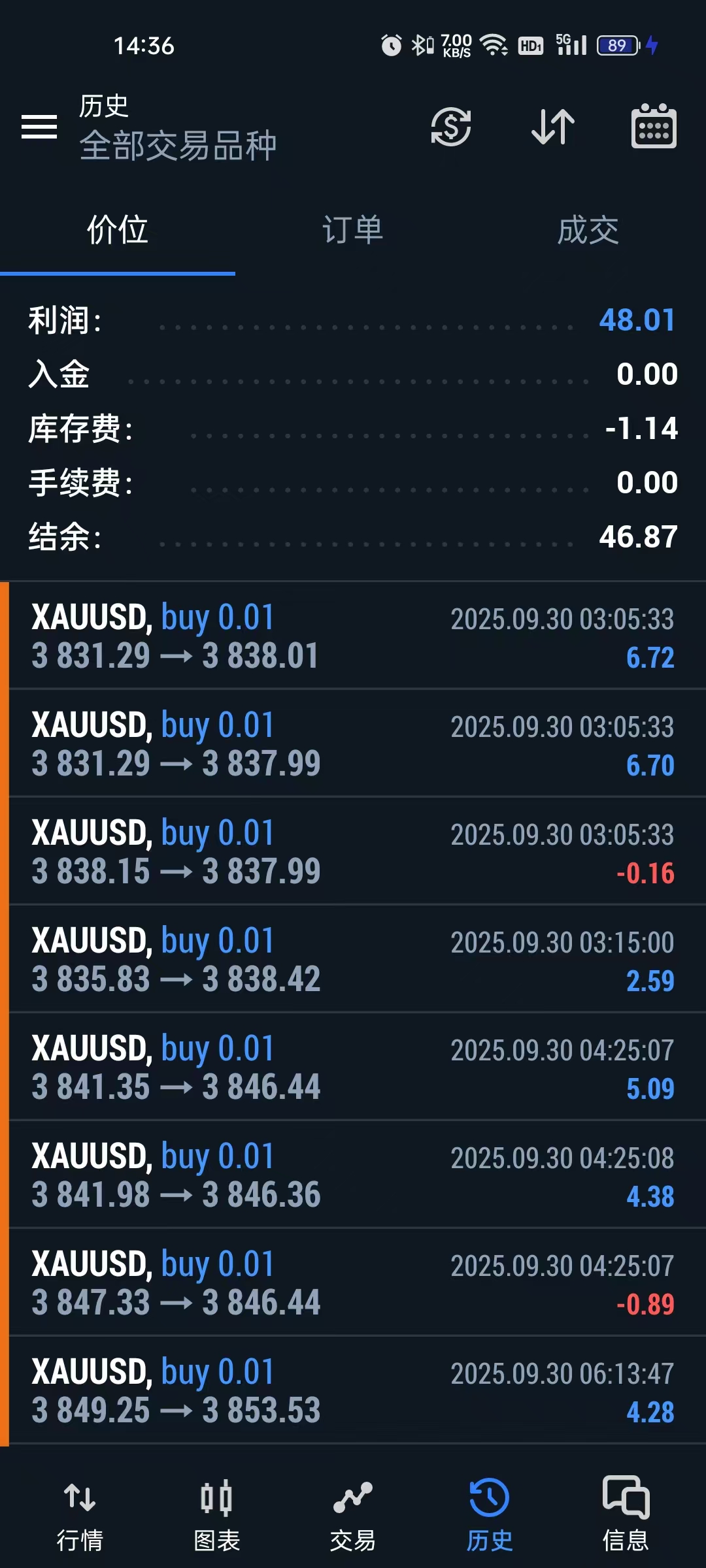This screenshot has height=1568, width=706.
Task: Open the symbol filter icon
Action: (x=451, y=126)
